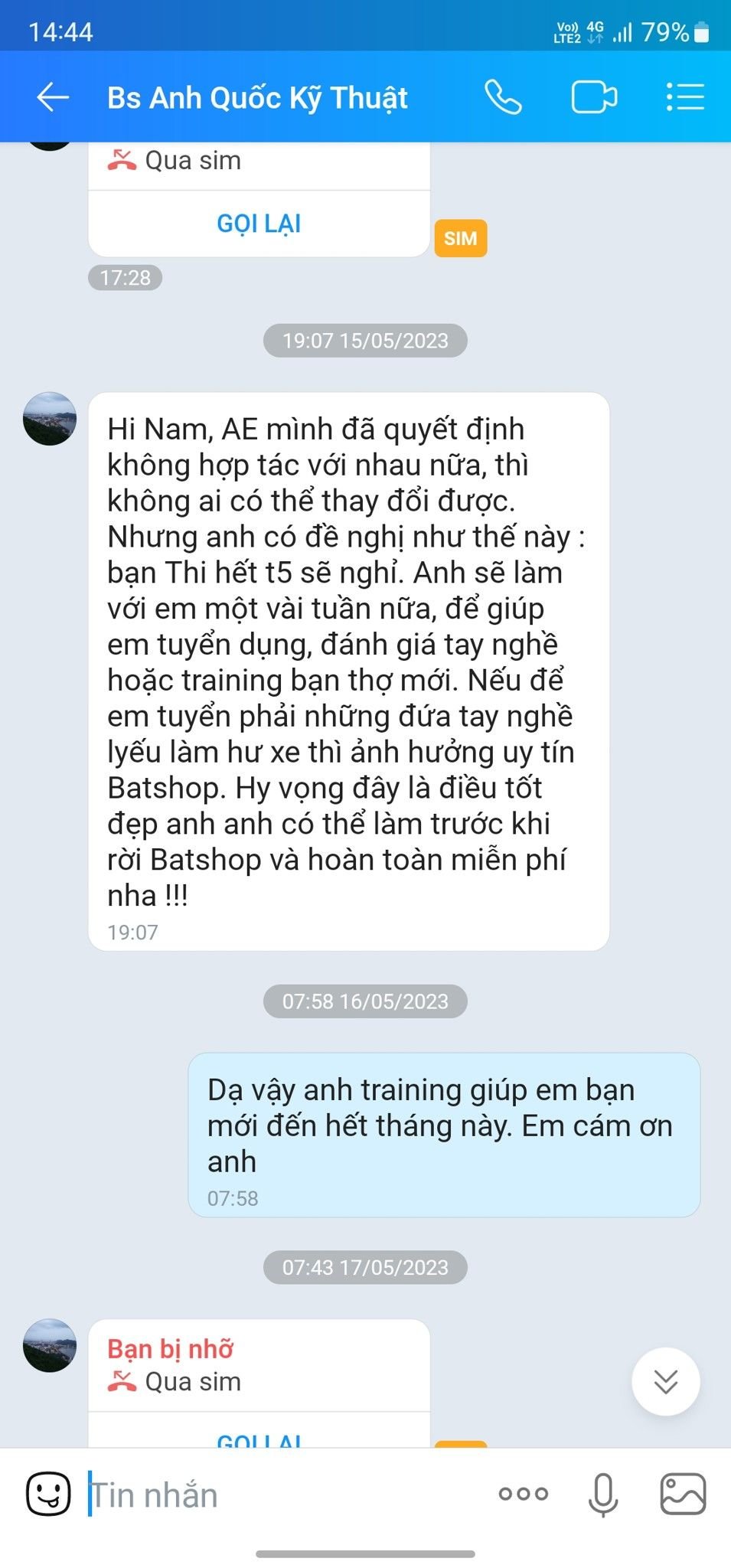Viewport: 731px width, 1568px height.
Task: Open contact info via chat title
Action: (x=257, y=98)
